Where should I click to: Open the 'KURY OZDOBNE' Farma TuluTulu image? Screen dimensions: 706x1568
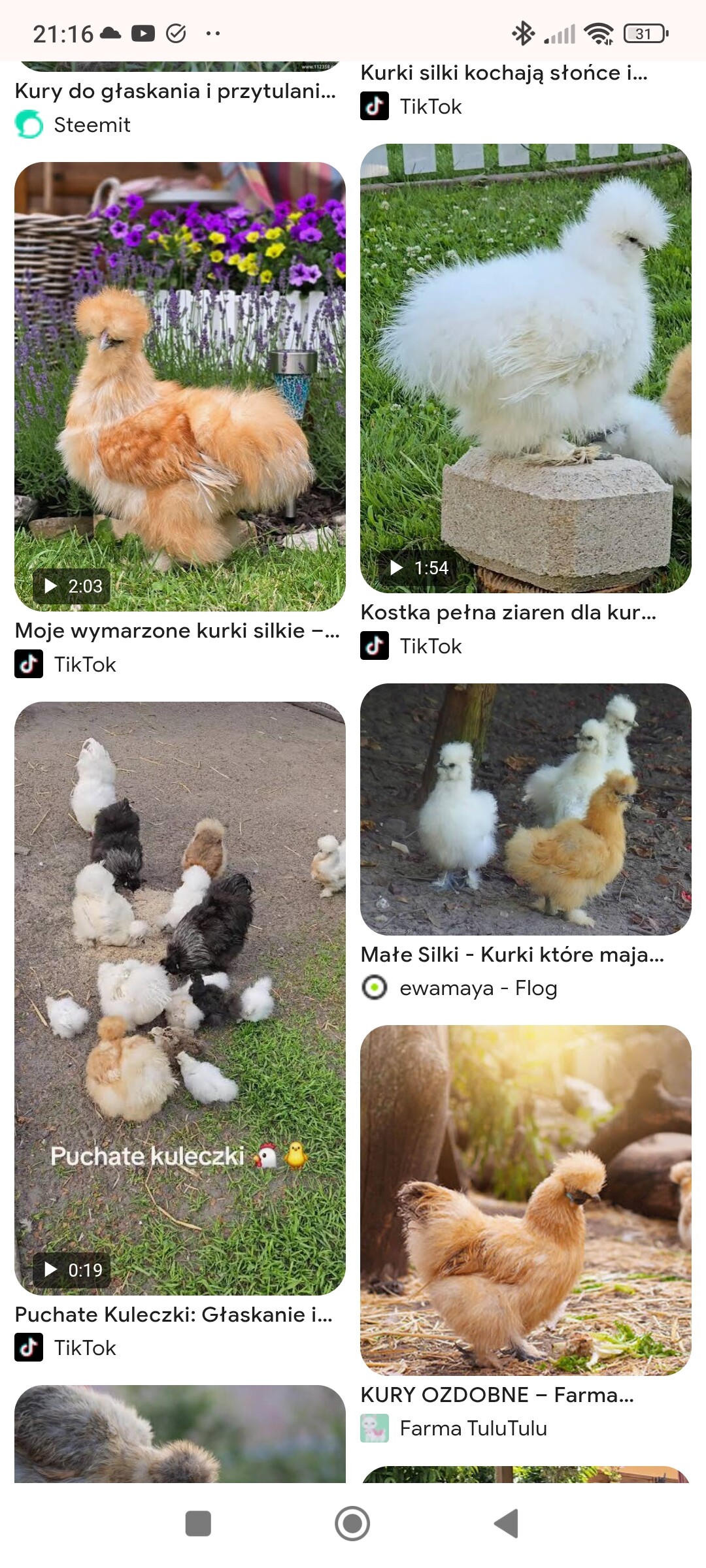click(526, 1200)
